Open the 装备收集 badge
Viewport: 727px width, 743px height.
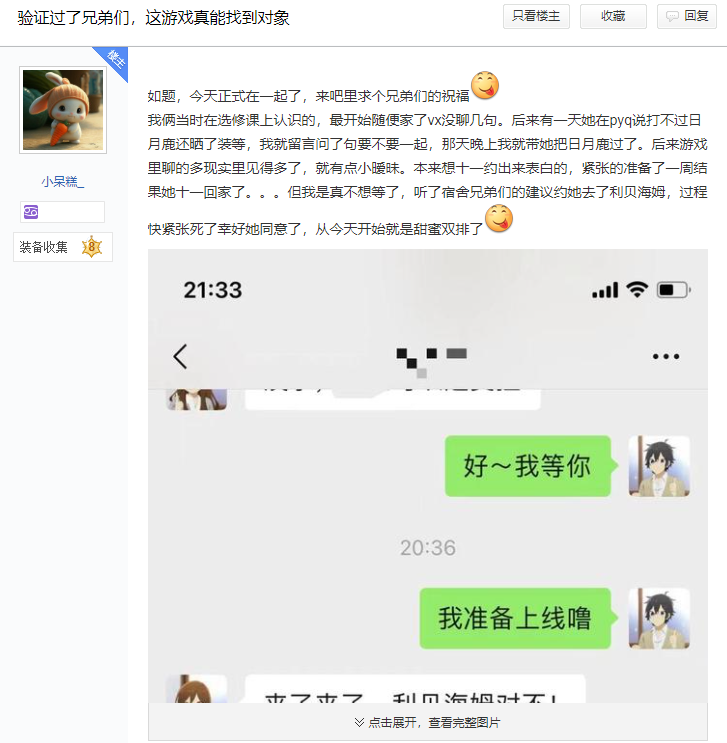click(x=62, y=247)
